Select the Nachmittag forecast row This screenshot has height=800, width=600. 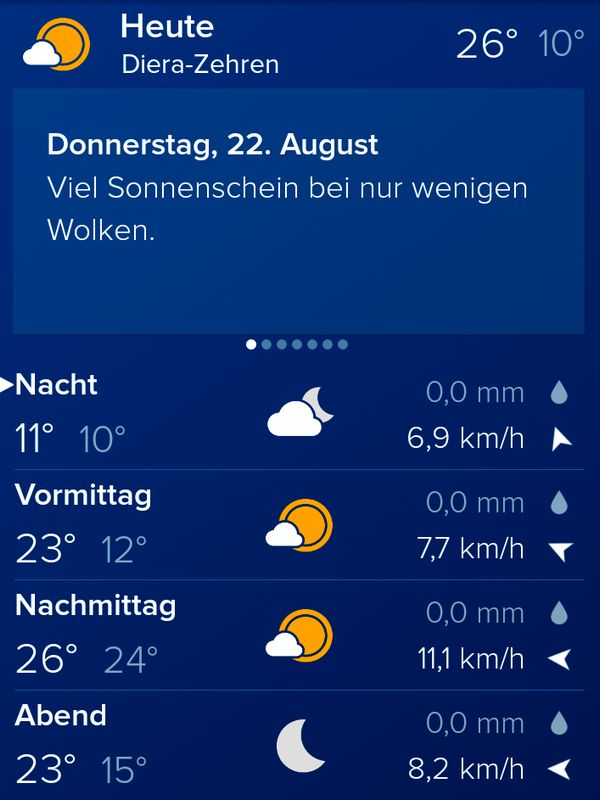point(300,634)
